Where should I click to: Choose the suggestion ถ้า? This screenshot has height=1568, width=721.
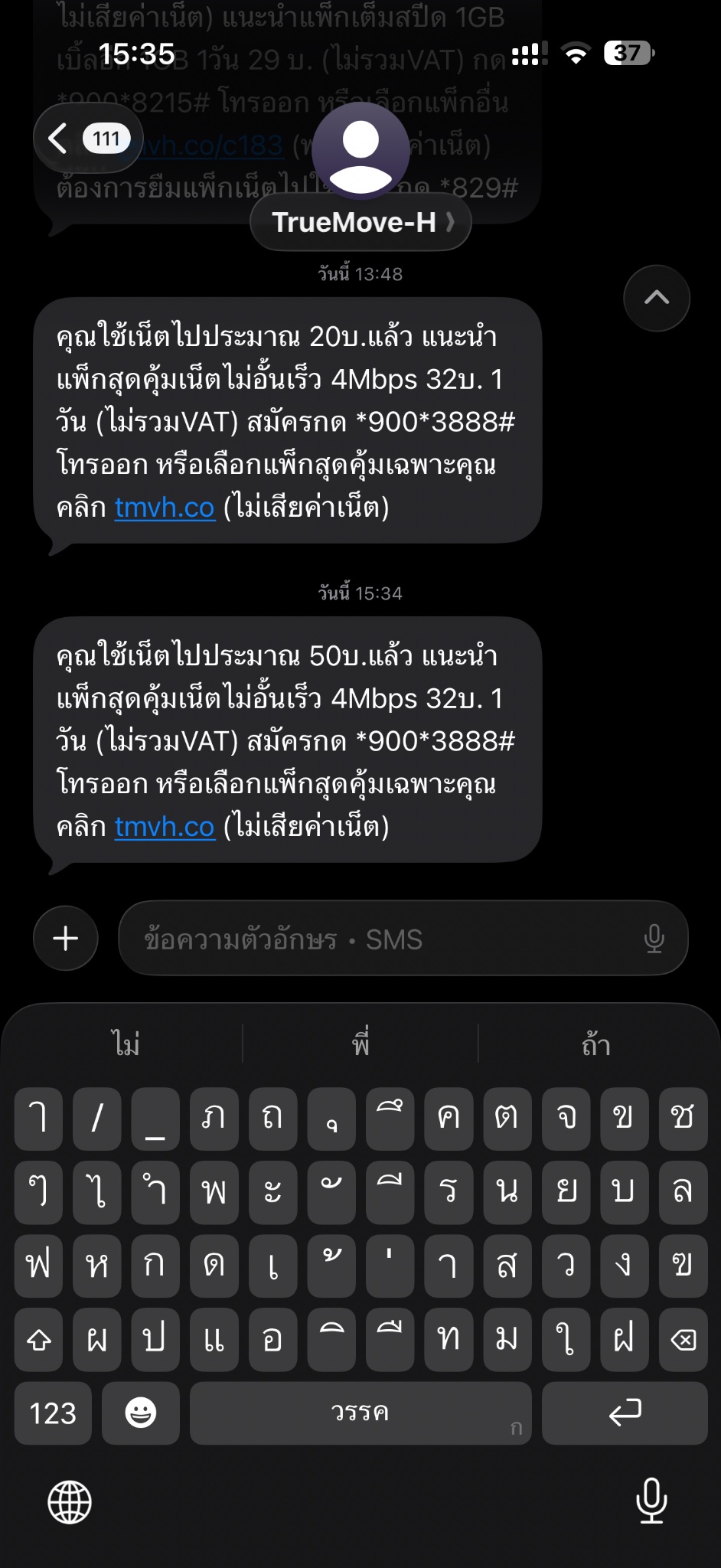595,1044
